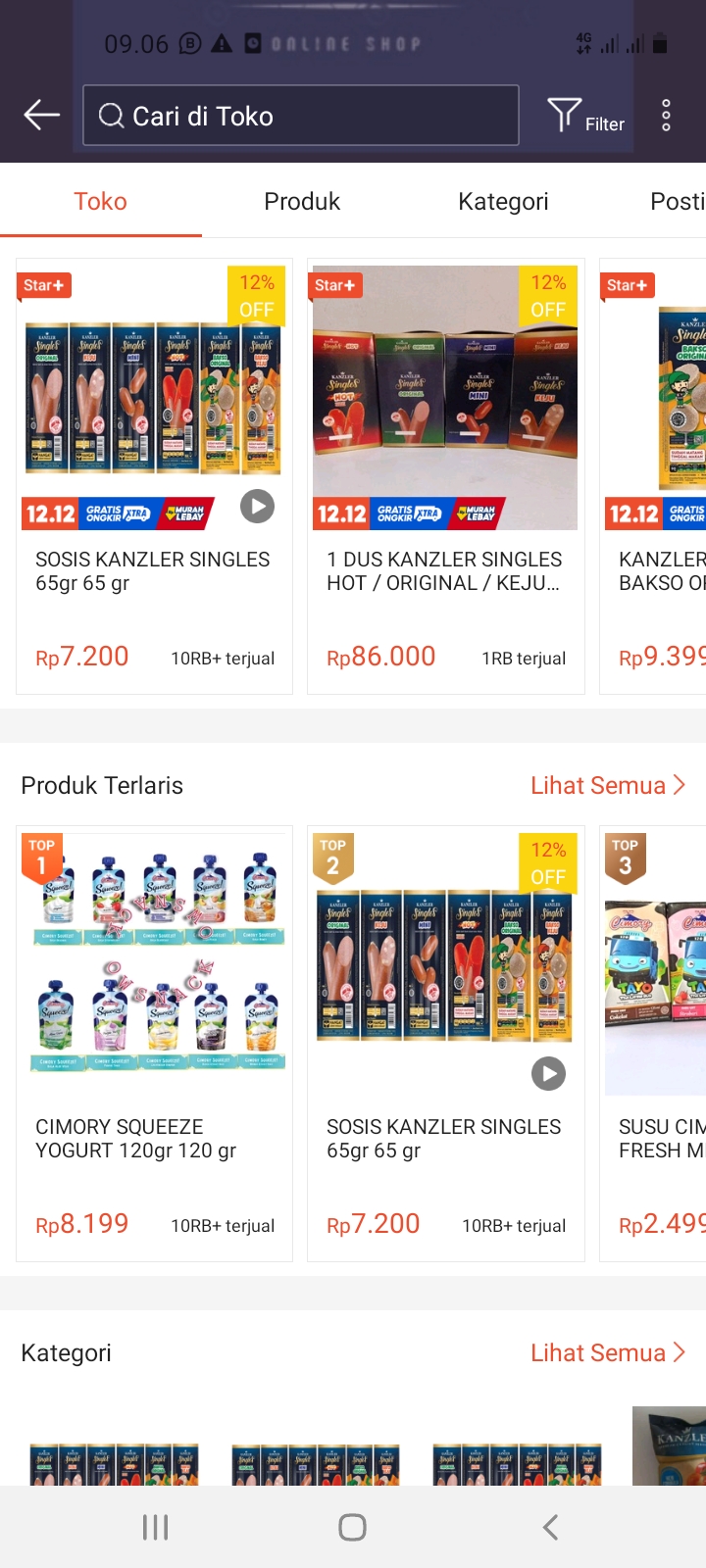Screen dimensions: 706x1568
Task: Open the Rp7.200 Sosis Kanzler Singles card with Star+ badge
Action: (154, 476)
